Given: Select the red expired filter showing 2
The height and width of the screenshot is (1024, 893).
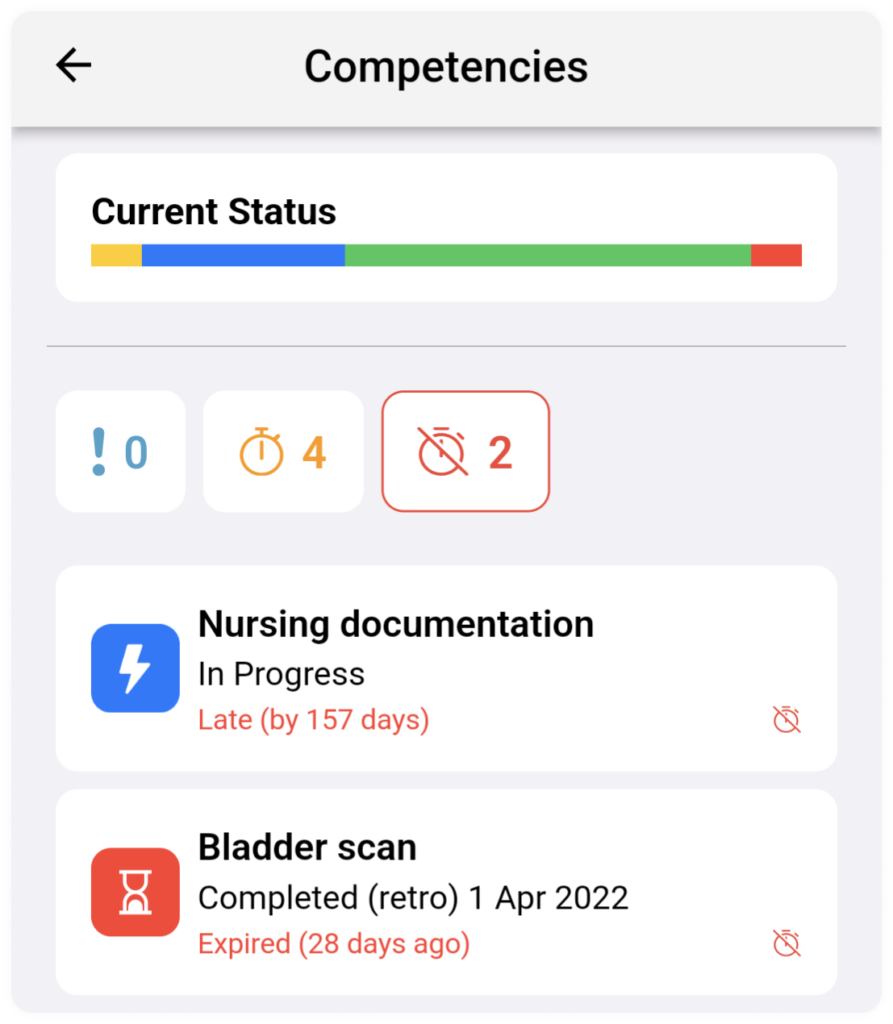Looking at the screenshot, I should pyautogui.click(x=465, y=452).
